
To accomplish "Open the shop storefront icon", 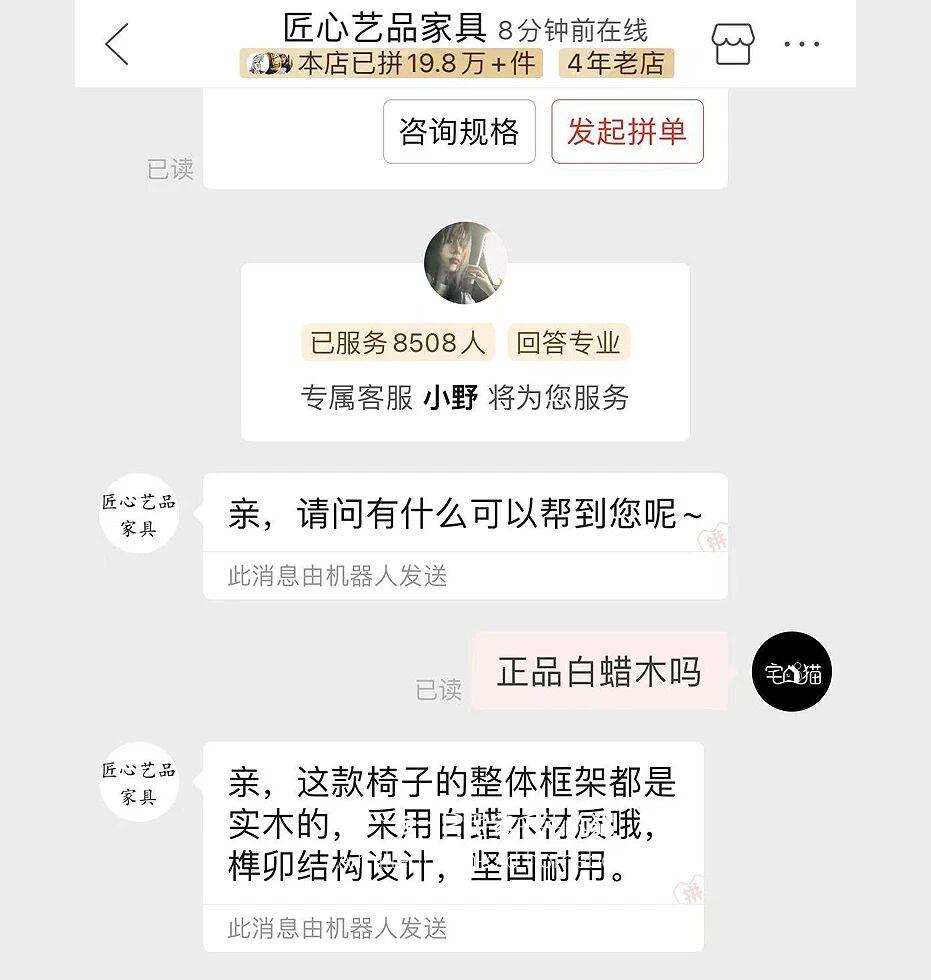I will coord(732,44).
